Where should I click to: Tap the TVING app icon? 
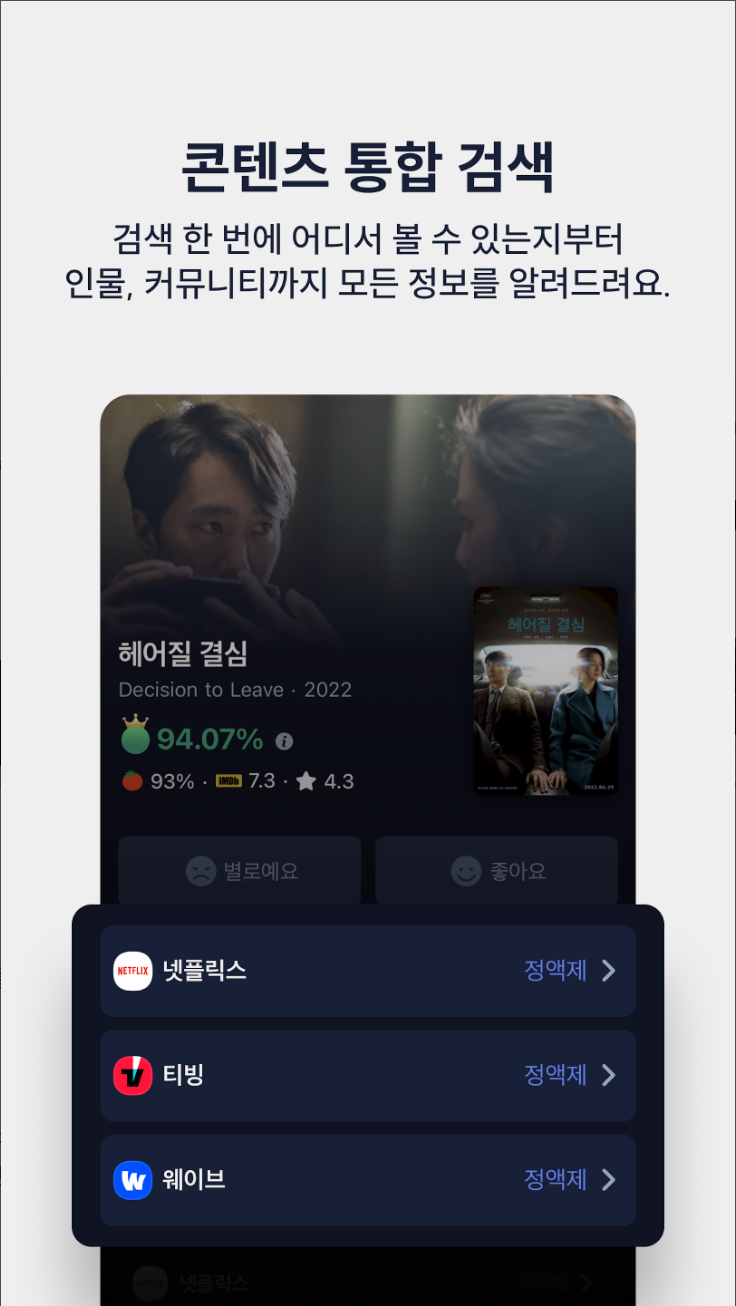[133, 1075]
